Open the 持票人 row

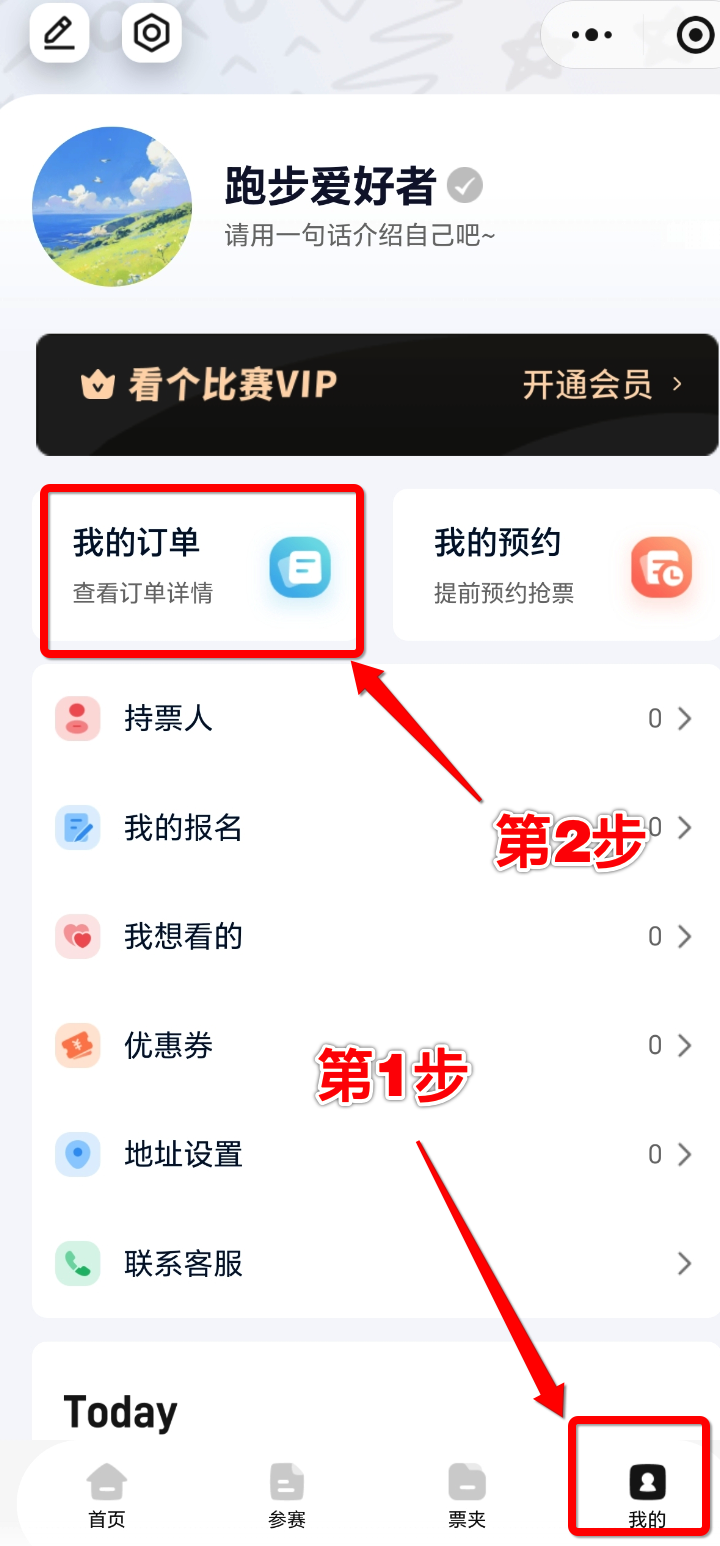coord(375,719)
